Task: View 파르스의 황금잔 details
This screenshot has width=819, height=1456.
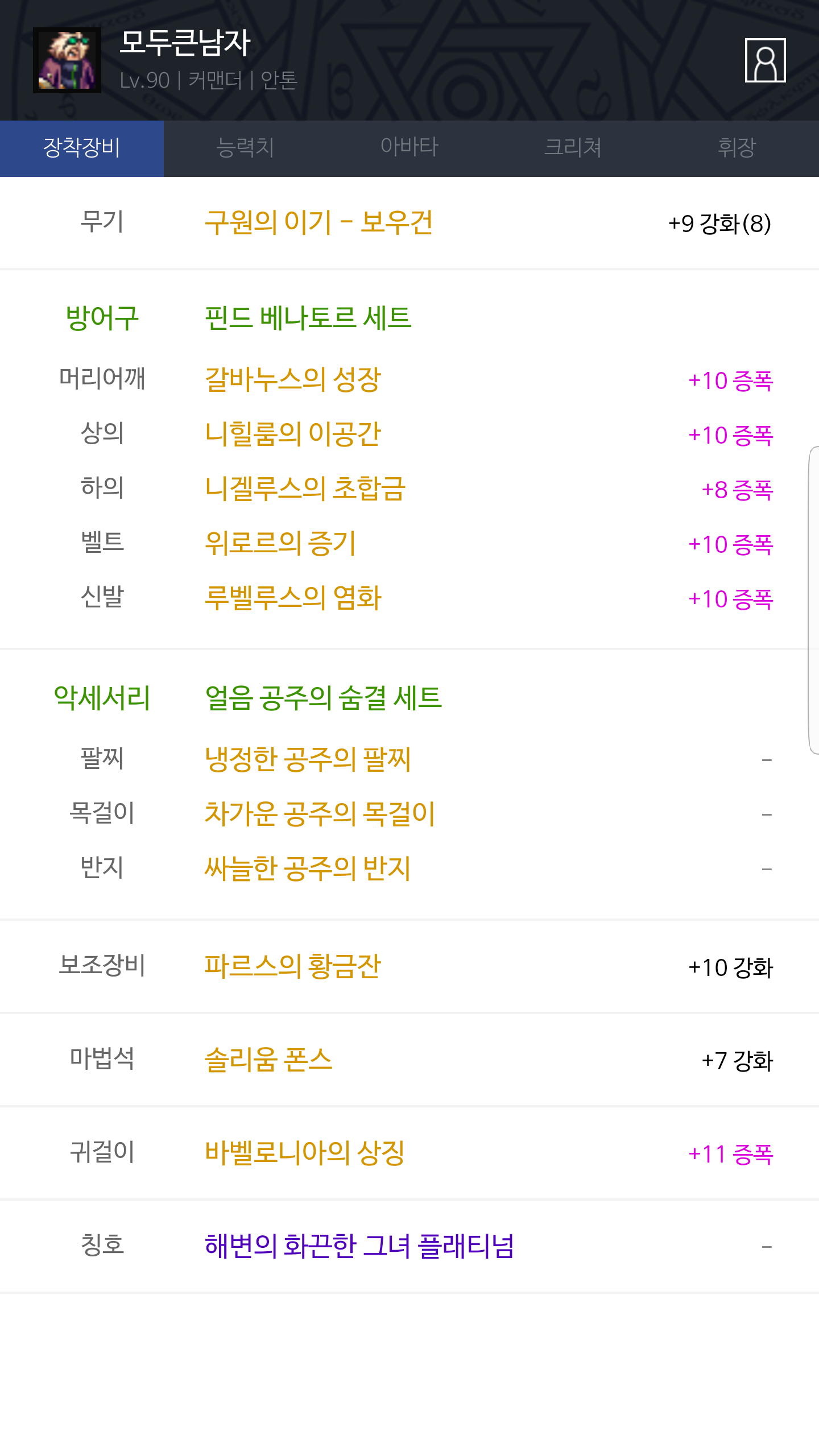Action: click(292, 966)
